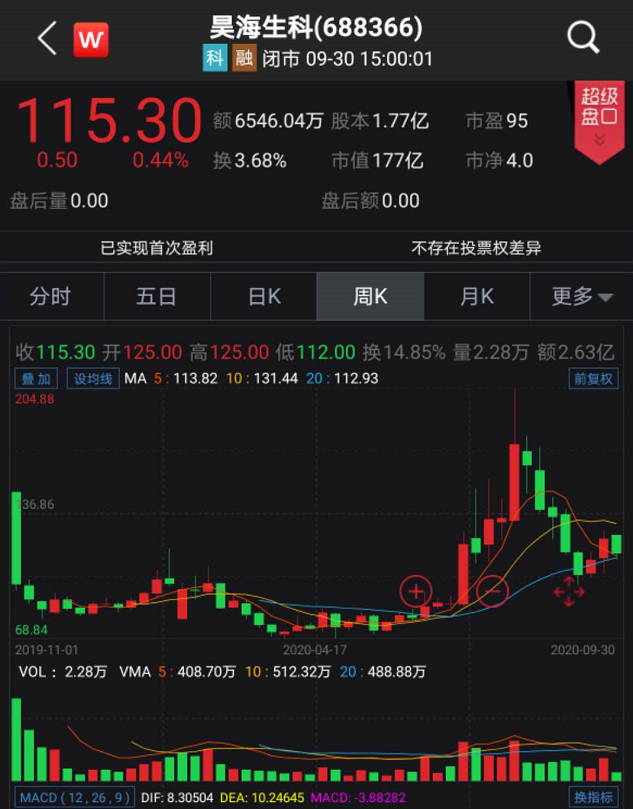The width and height of the screenshot is (633, 809).
Task: Switch indicator via 换指标 button
Action: pyautogui.click(x=594, y=796)
